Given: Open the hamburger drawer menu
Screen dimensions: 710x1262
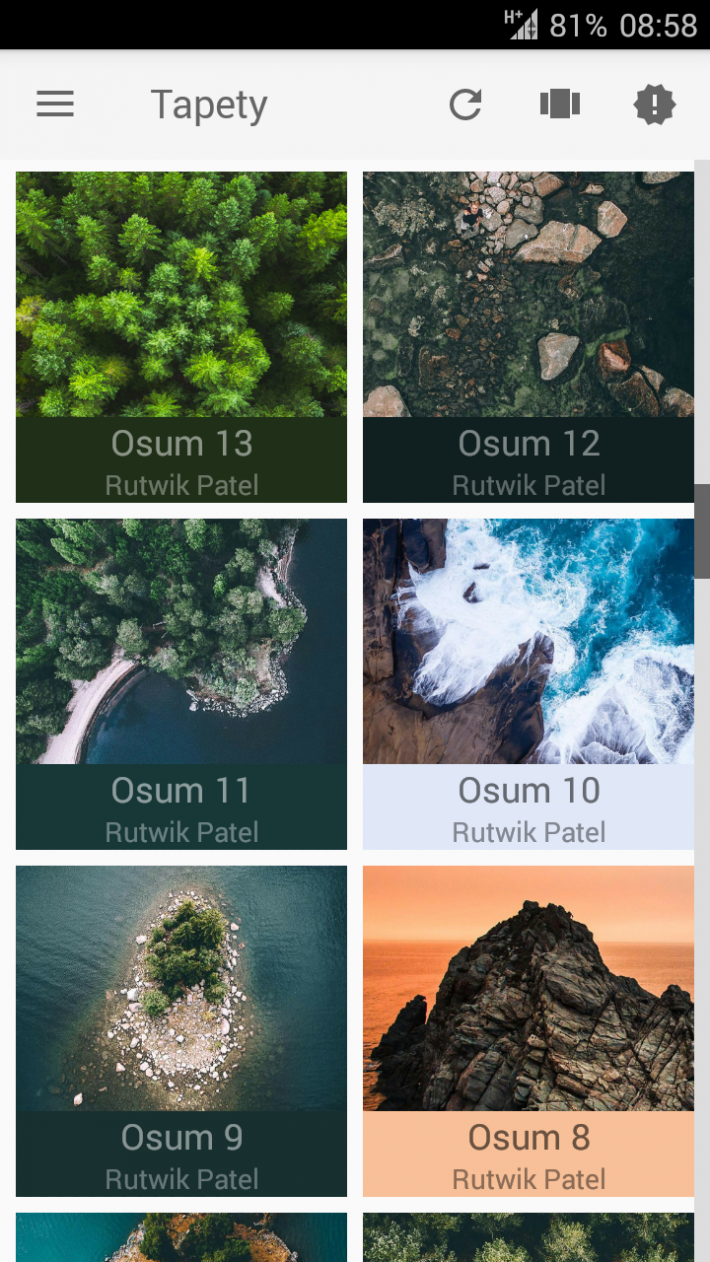Looking at the screenshot, I should click(55, 104).
